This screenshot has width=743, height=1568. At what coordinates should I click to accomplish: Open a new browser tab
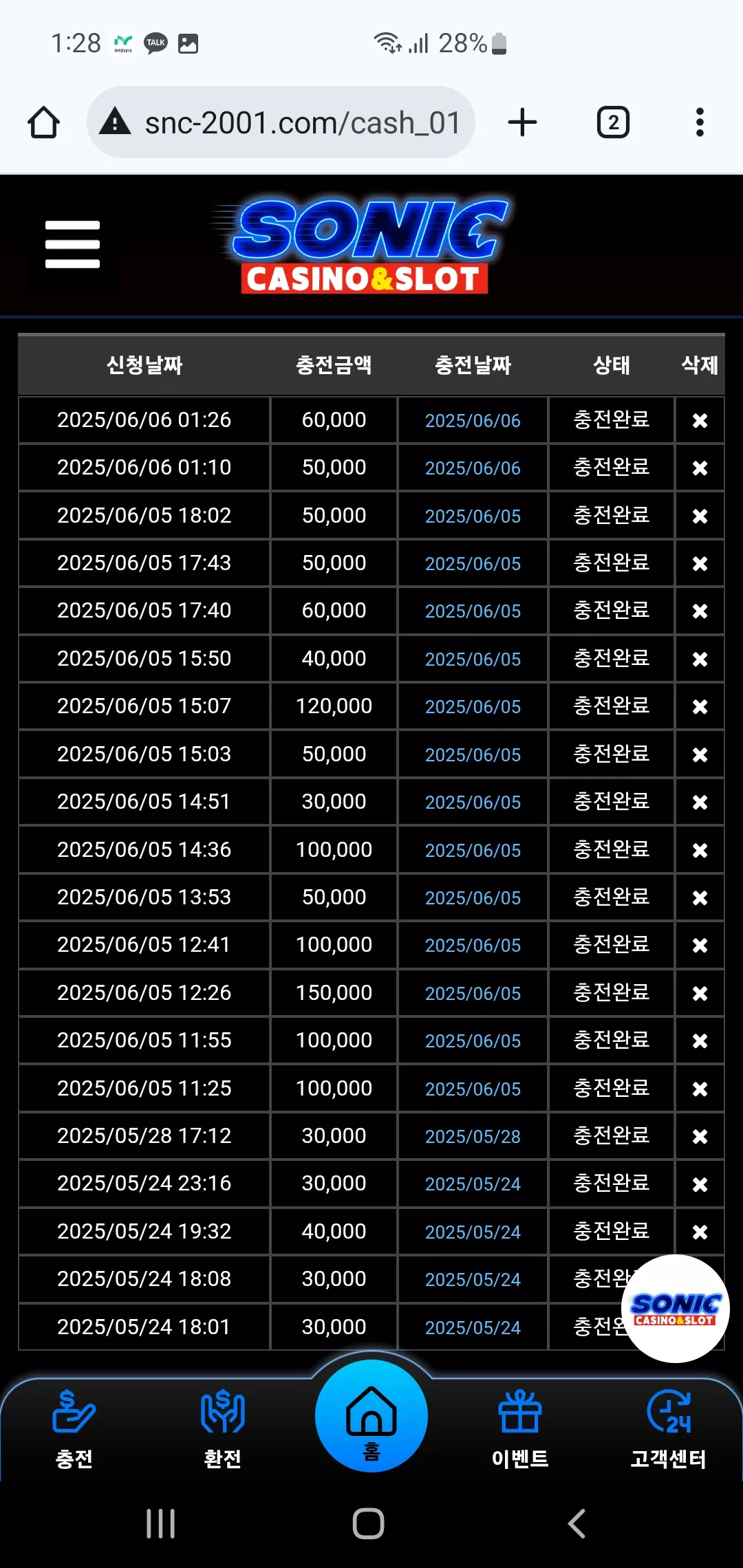click(522, 122)
